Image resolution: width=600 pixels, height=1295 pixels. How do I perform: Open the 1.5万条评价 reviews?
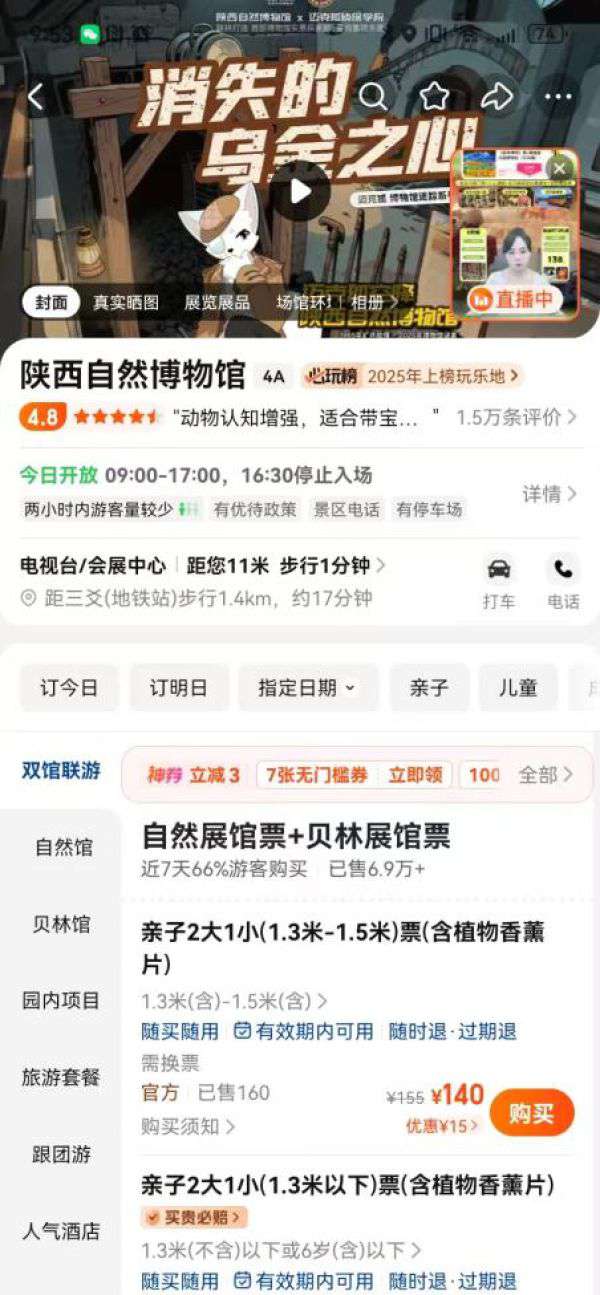click(x=517, y=417)
